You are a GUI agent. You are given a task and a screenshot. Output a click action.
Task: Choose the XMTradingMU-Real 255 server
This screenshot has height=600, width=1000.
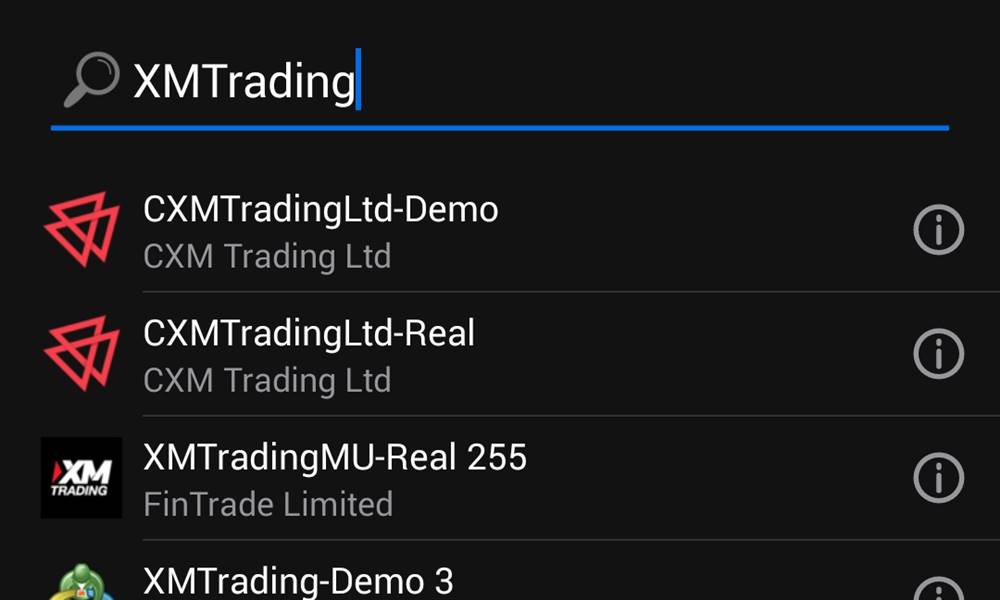[x=335, y=479]
